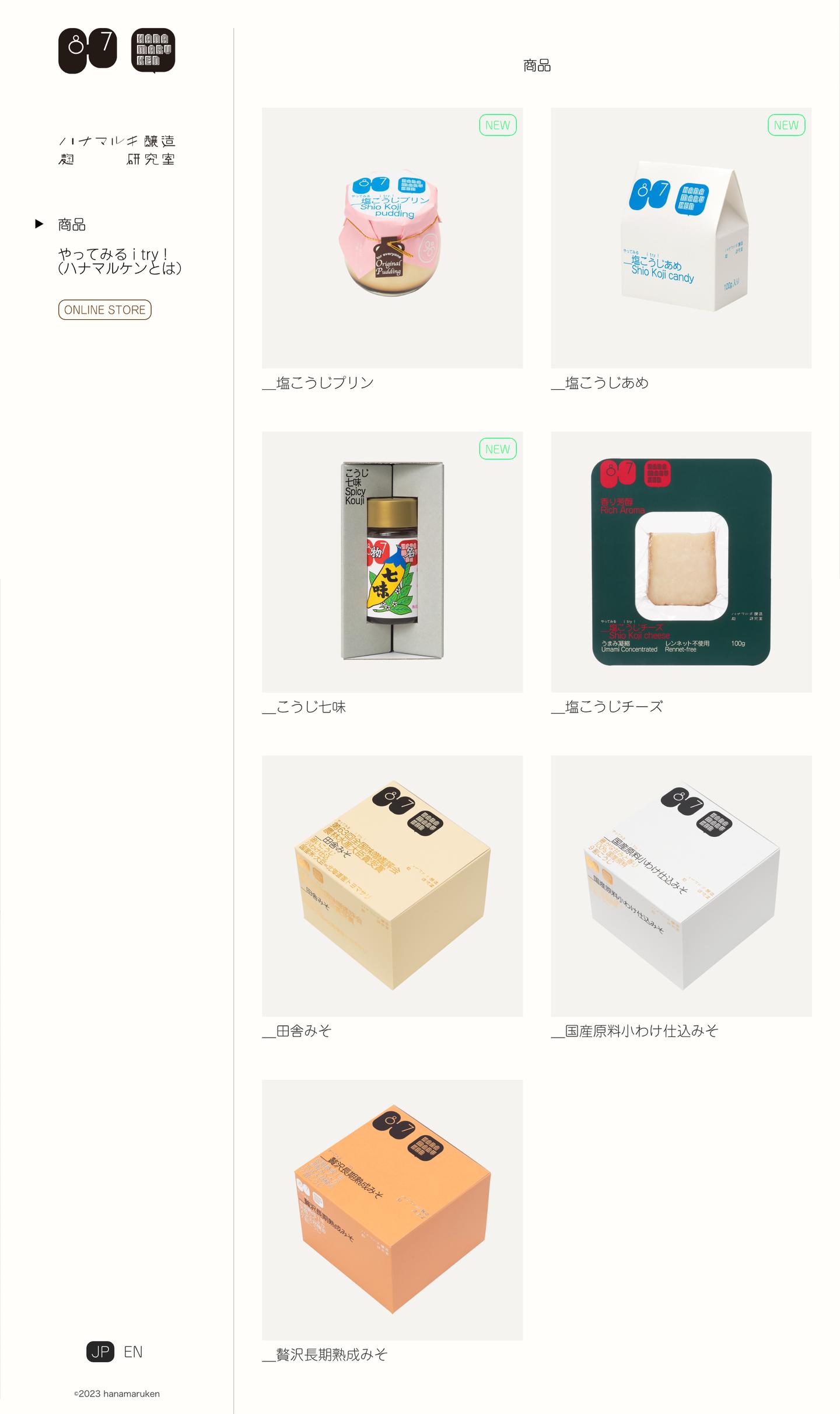The width and height of the screenshot is (840, 1414).
Task: Switch language to EN
Action: click(133, 1352)
